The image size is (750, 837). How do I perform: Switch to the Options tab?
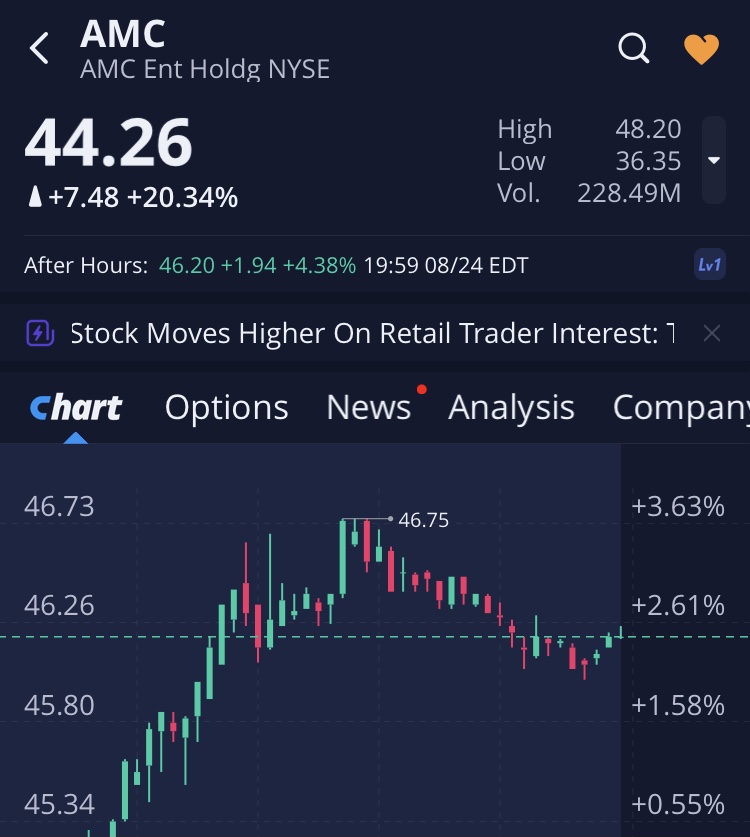[x=226, y=407]
